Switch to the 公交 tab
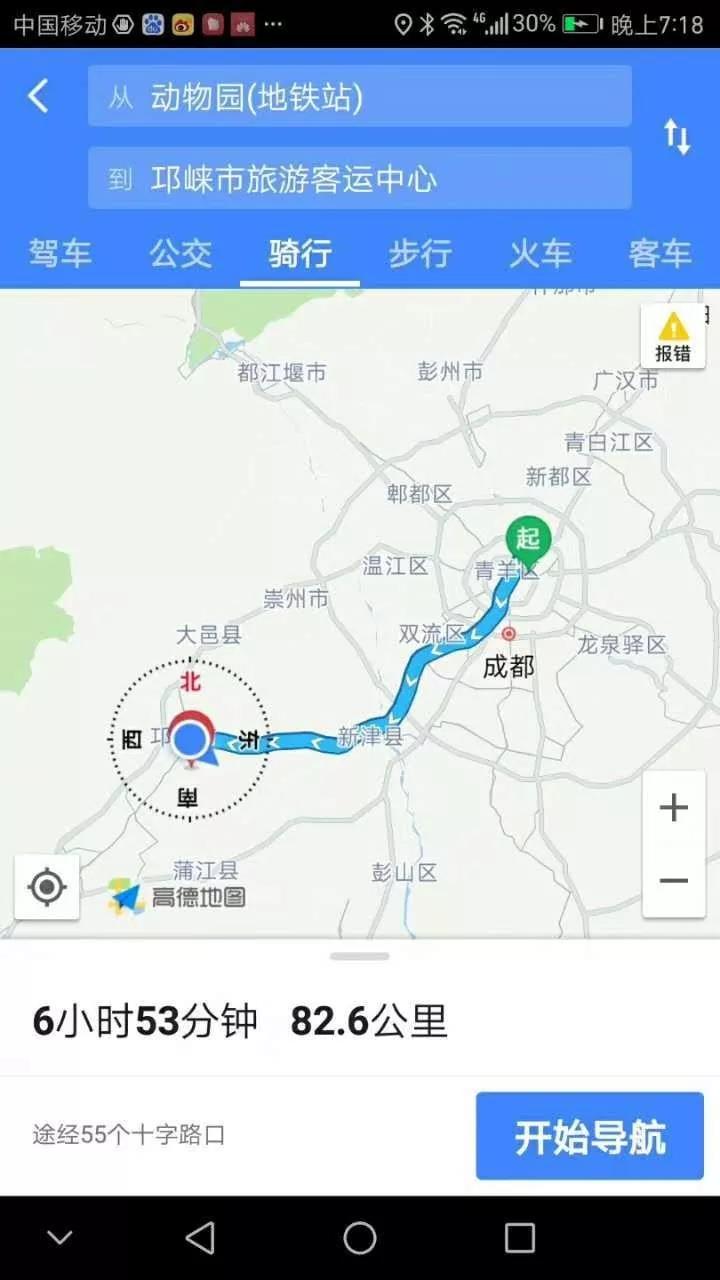The height and width of the screenshot is (1280, 720). [180, 254]
